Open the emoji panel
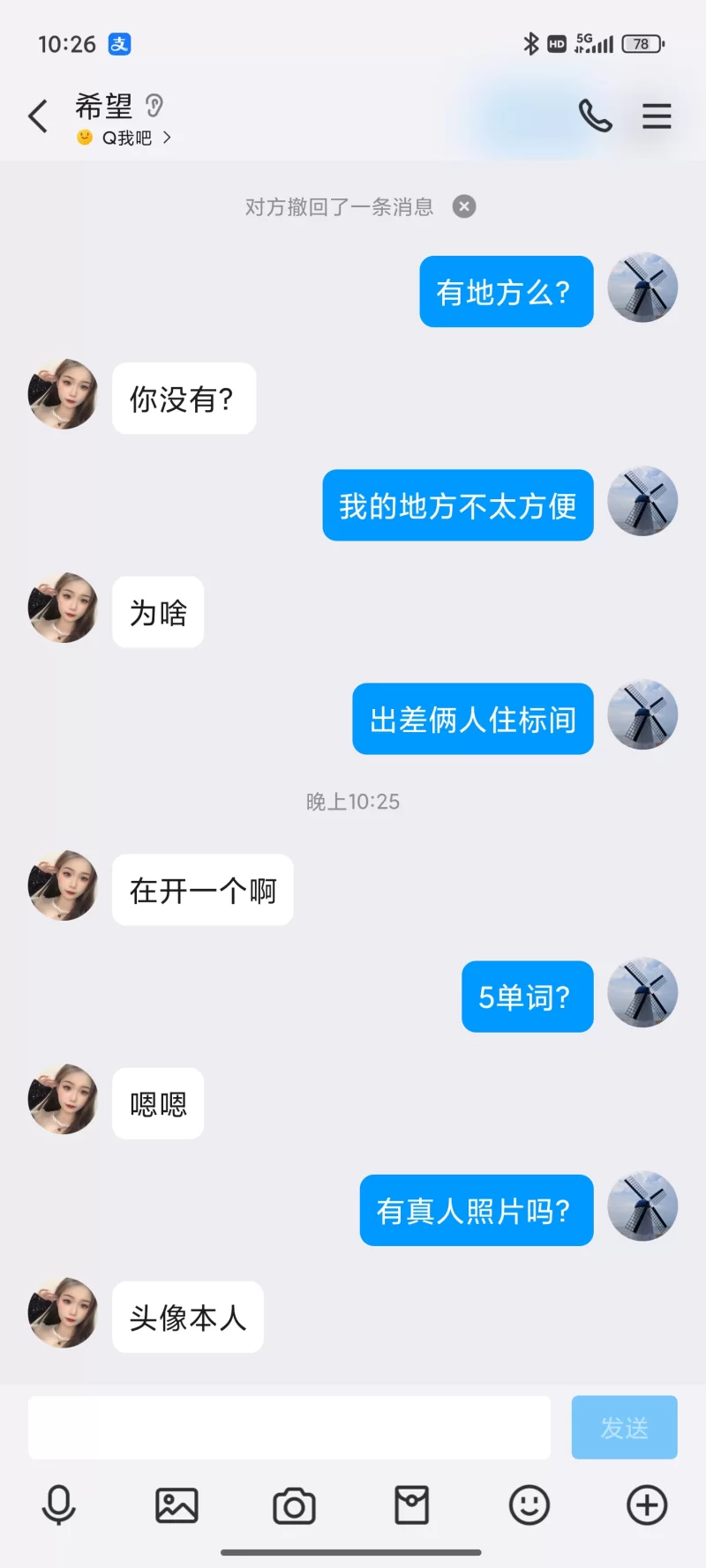706x1568 pixels. pos(529,1505)
